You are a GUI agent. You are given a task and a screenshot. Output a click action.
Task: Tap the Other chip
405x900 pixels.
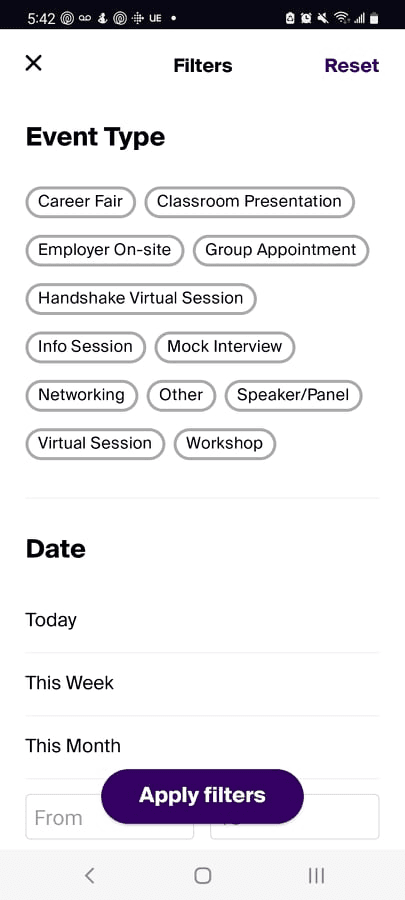click(181, 395)
